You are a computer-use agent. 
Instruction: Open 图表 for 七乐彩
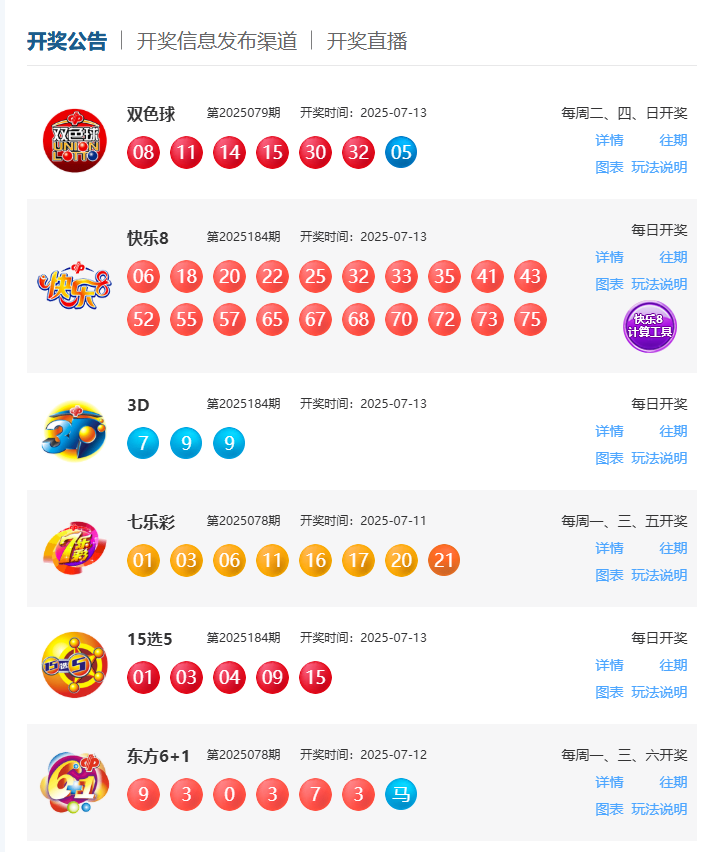(609, 575)
